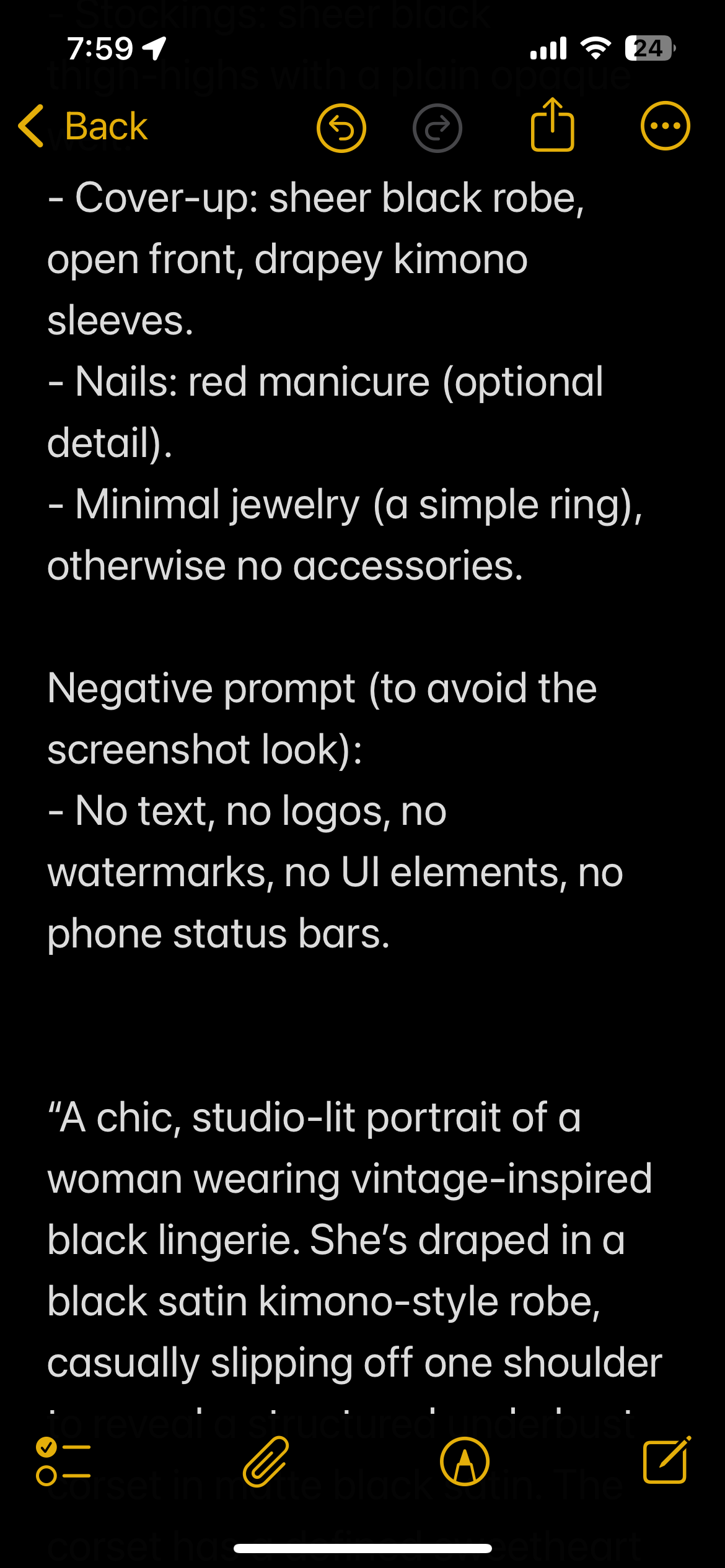Compose a new note

tap(667, 1460)
